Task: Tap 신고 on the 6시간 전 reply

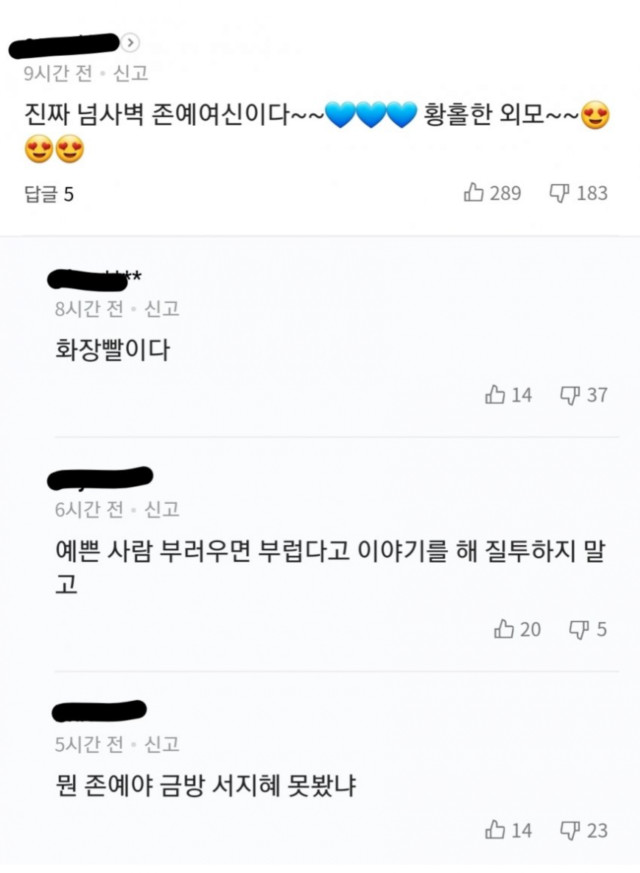Action: click(x=162, y=510)
